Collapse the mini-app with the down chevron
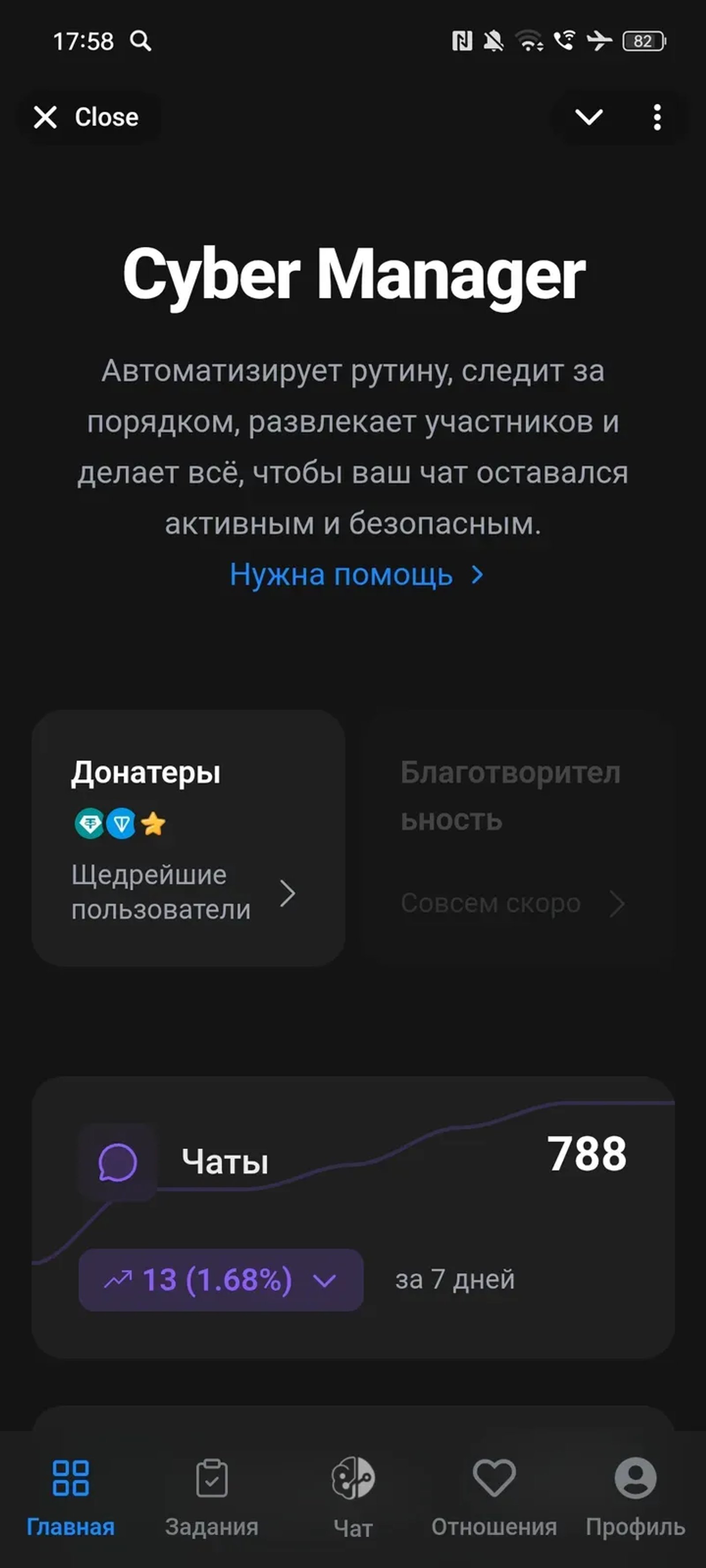Screen dimensions: 706x1568 pyautogui.click(x=590, y=117)
